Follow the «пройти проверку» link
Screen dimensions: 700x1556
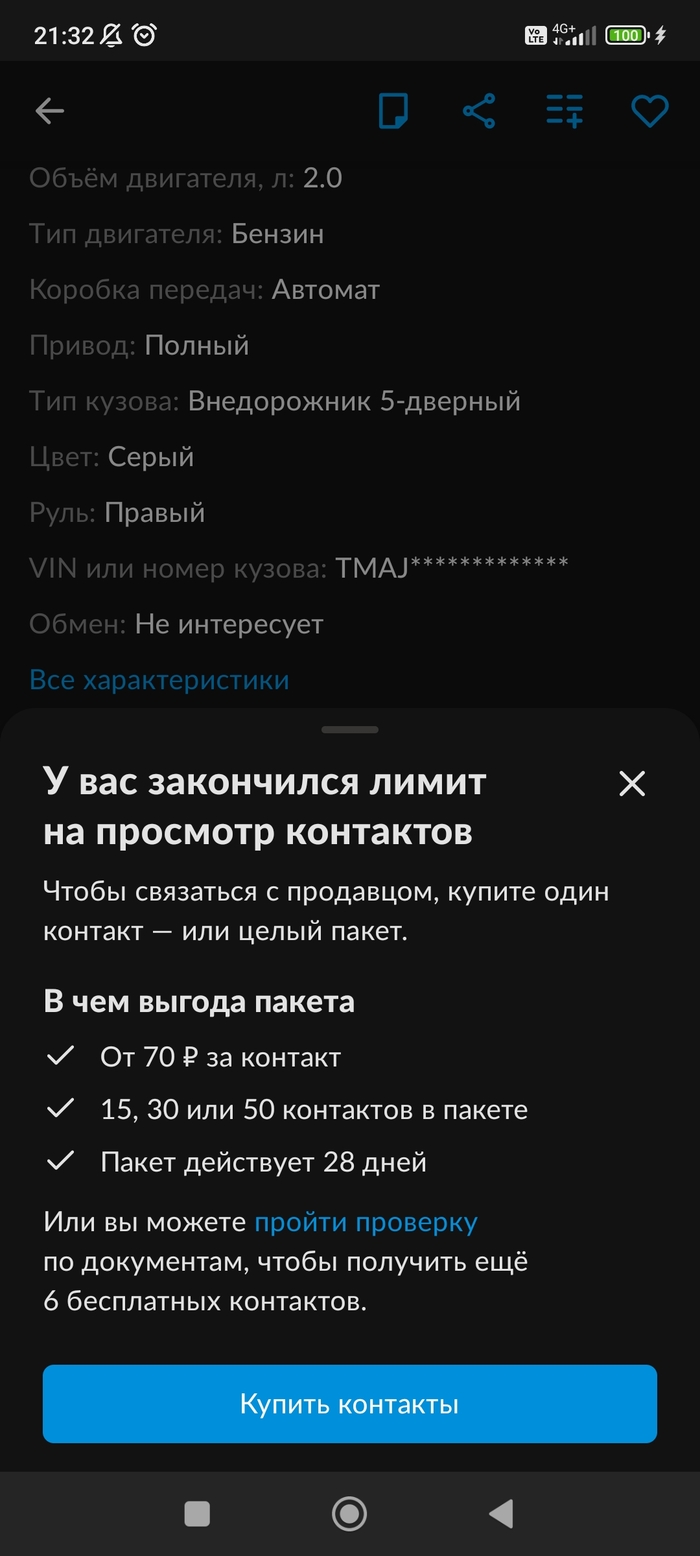[x=366, y=1222]
